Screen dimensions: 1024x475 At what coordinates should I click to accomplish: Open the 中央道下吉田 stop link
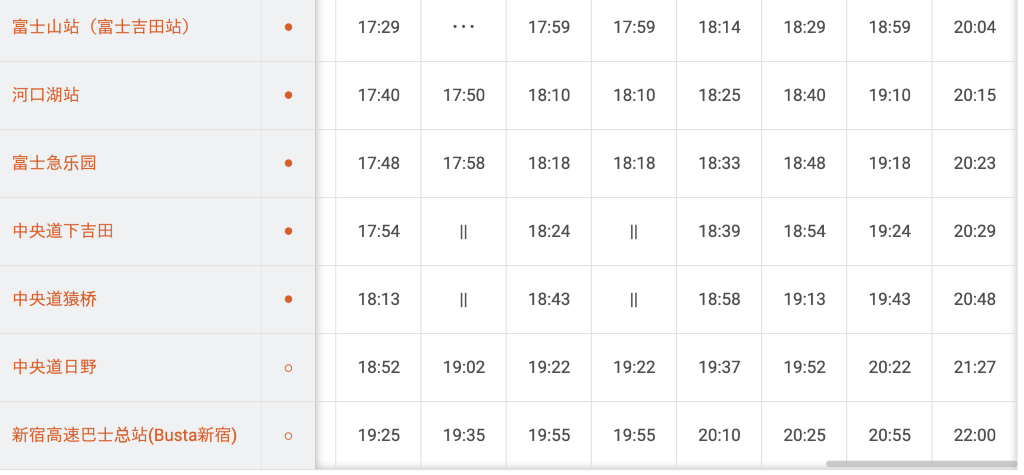point(63,231)
